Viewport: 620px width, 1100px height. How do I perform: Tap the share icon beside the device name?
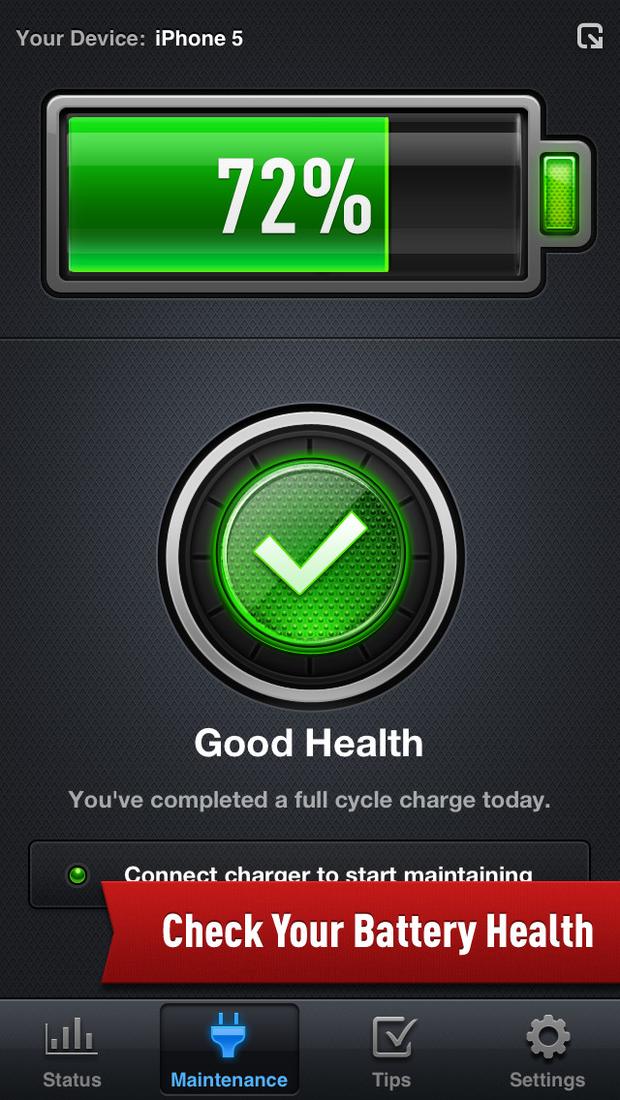(589, 36)
